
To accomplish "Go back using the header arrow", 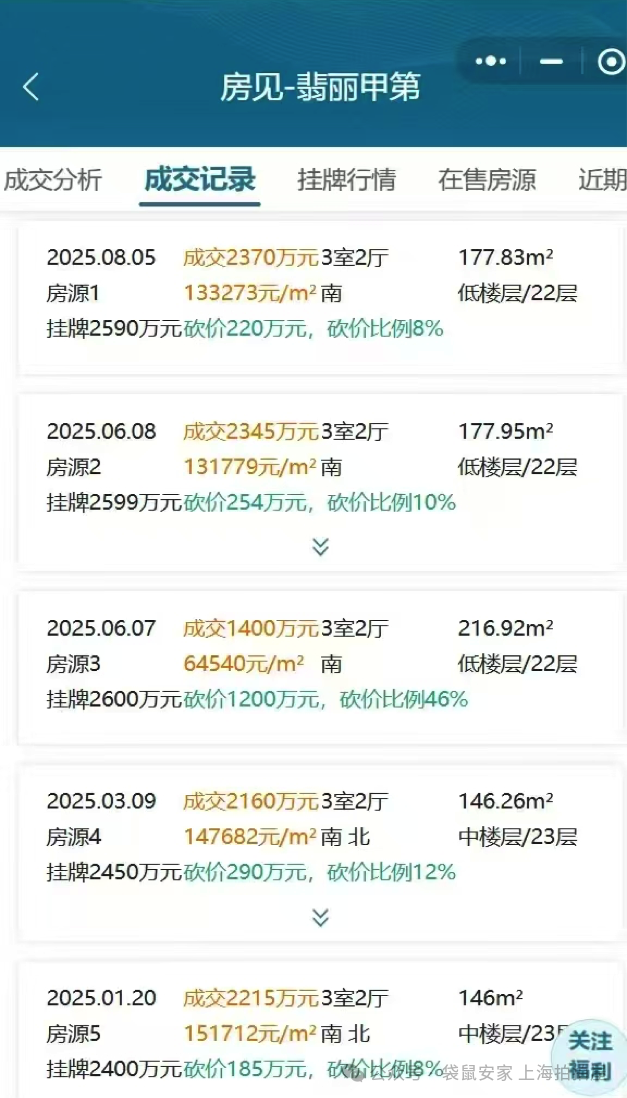I will [x=31, y=87].
